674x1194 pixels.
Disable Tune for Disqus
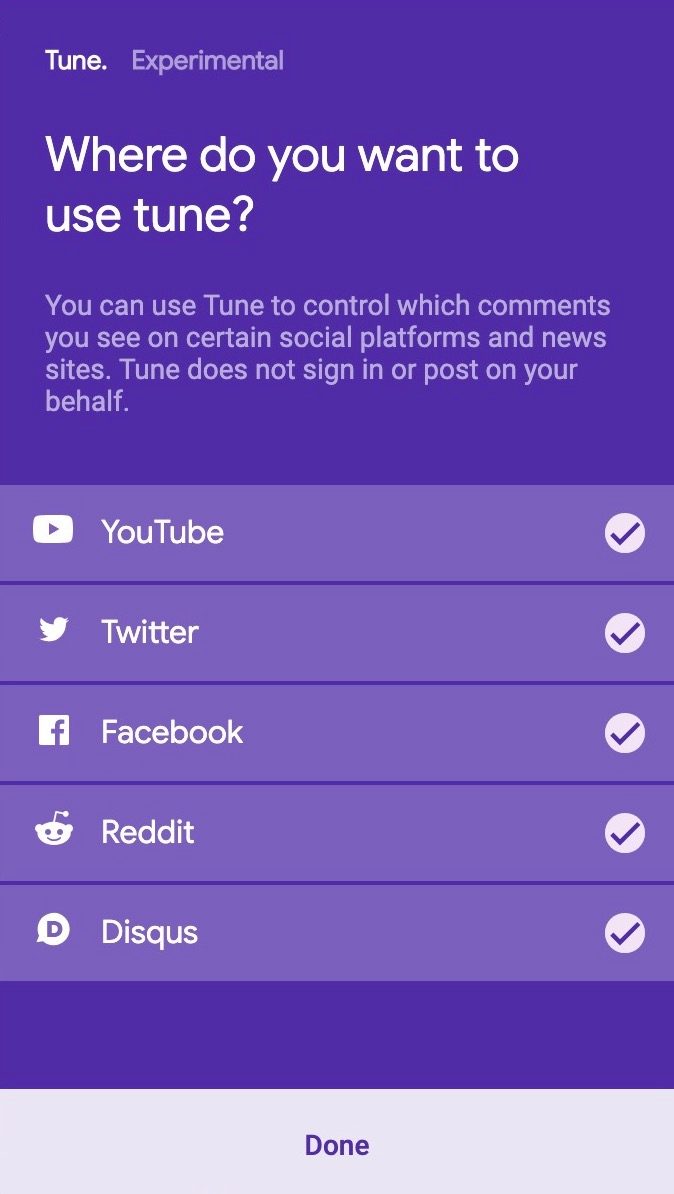click(624, 933)
